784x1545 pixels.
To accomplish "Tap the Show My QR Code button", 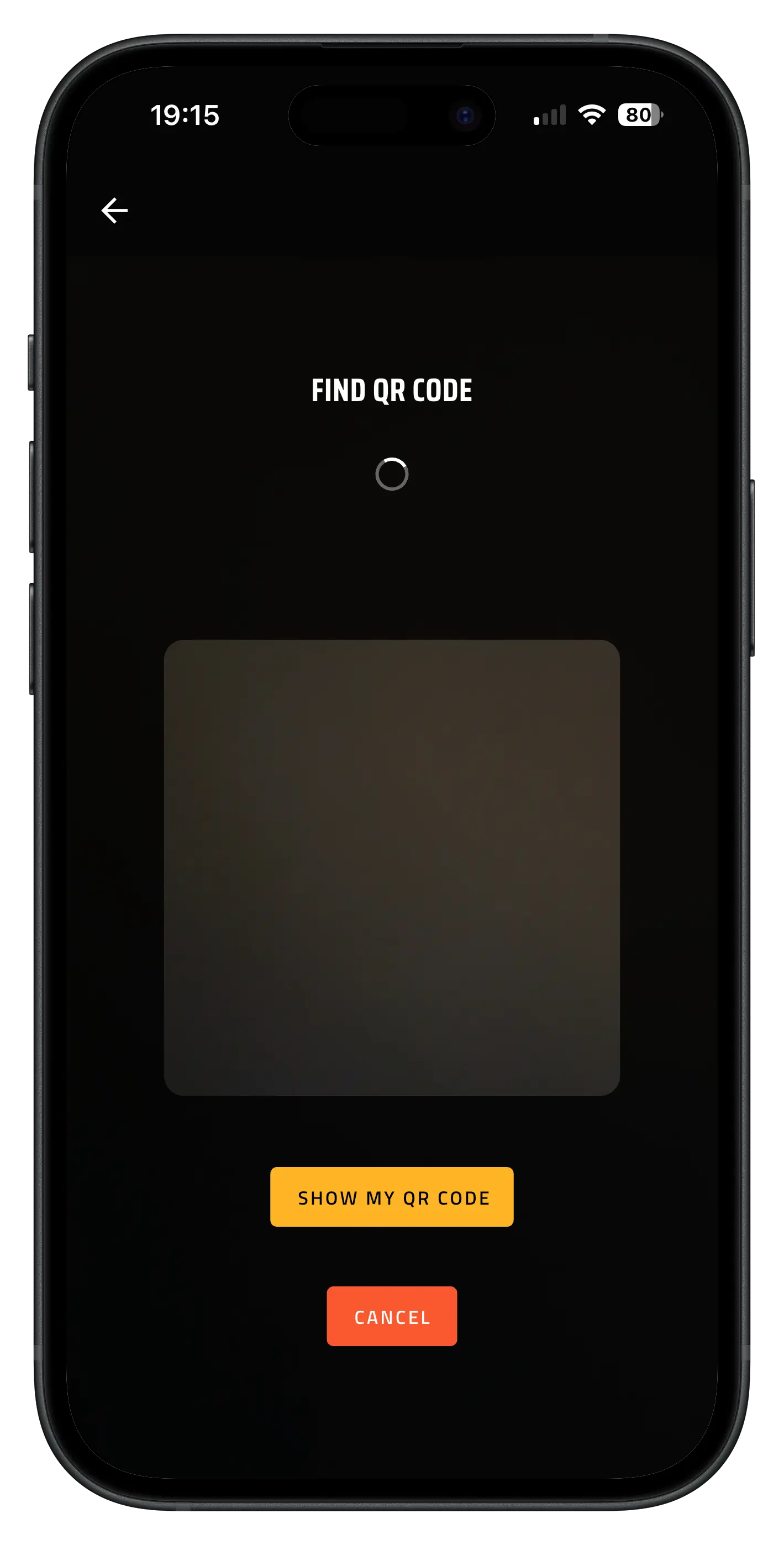I will (392, 1197).
